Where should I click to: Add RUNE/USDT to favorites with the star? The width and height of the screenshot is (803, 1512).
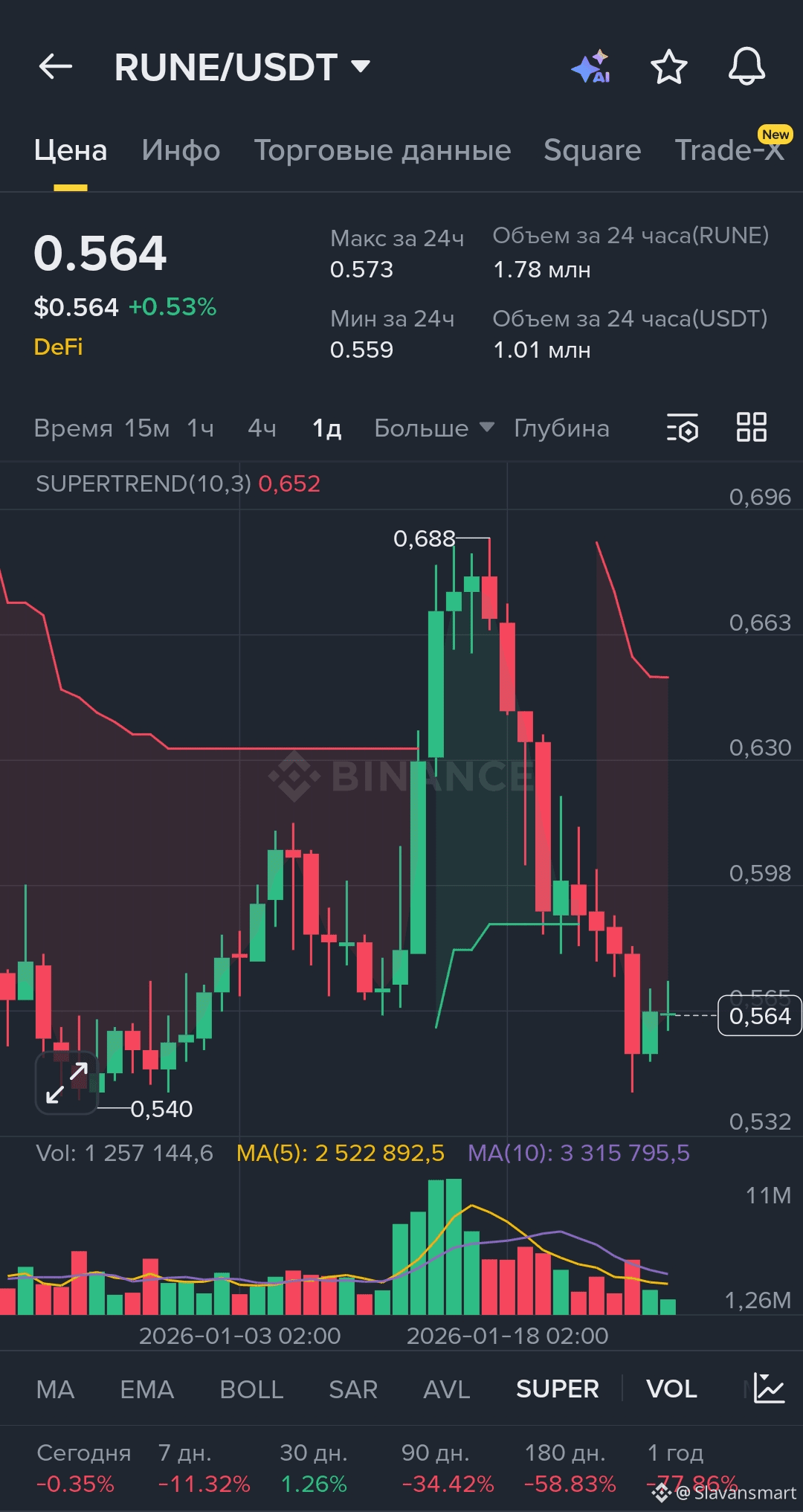tap(668, 68)
